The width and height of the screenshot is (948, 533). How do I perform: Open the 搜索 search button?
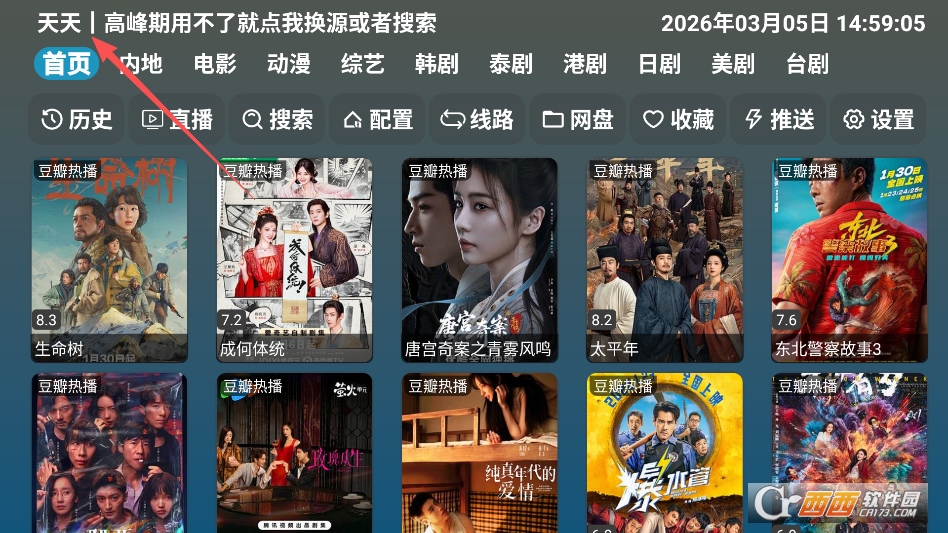[278, 120]
